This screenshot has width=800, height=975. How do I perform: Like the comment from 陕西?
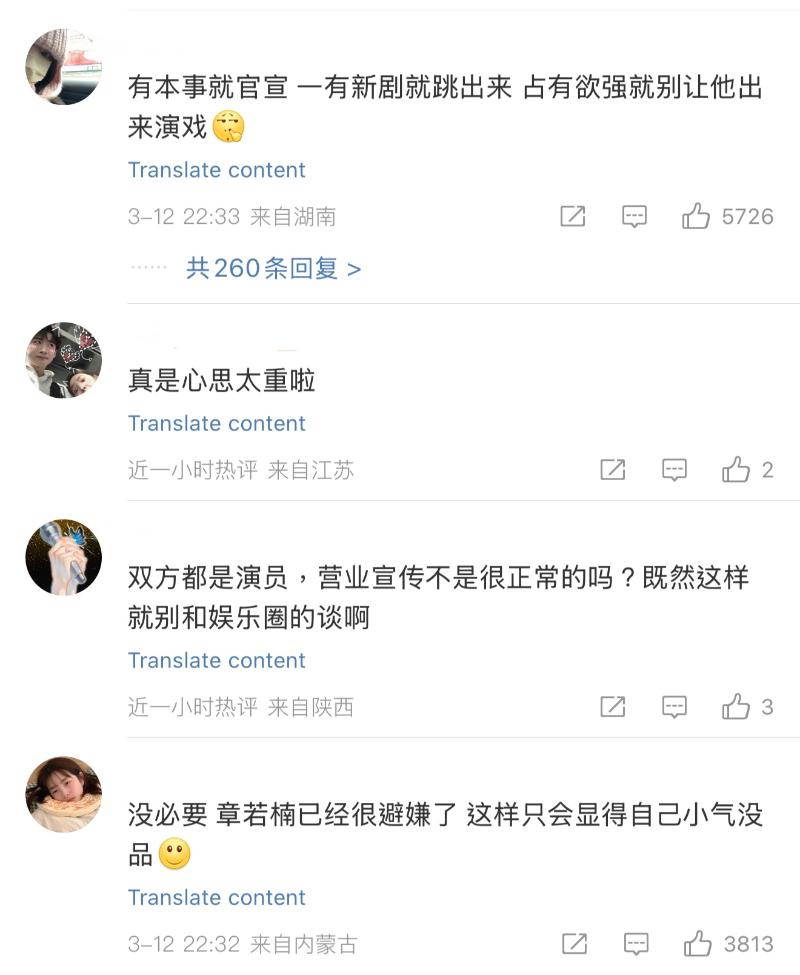click(x=736, y=707)
